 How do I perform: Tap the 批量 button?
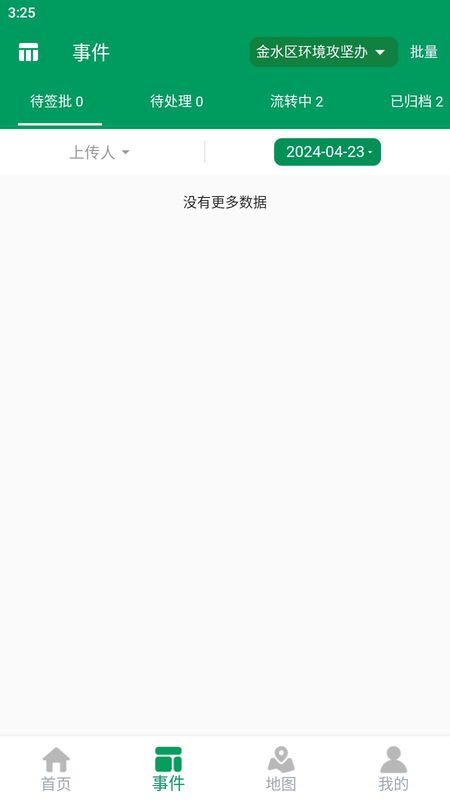click(424, 52)
